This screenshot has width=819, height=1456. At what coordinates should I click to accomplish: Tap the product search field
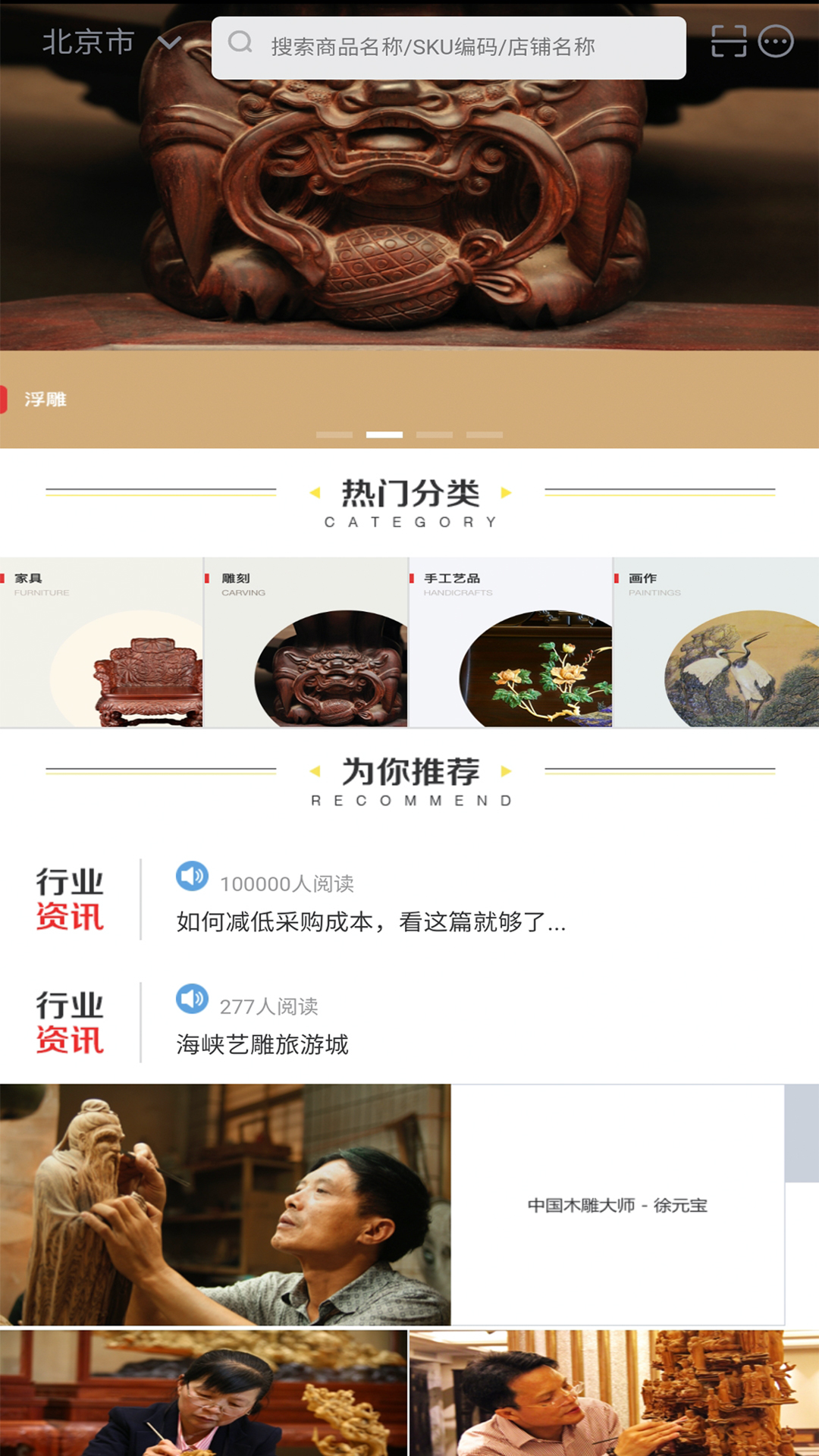447,47
